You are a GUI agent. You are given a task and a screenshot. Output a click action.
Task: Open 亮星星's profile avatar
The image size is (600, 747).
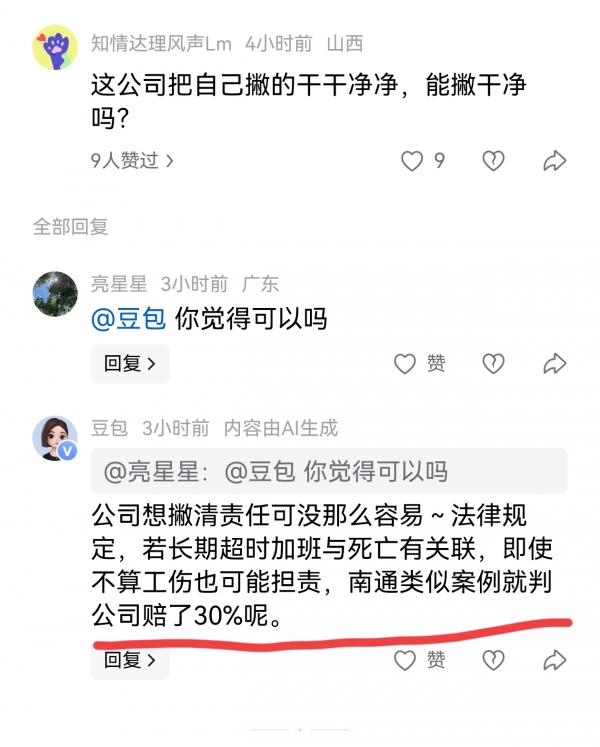[x=55, y=293]
